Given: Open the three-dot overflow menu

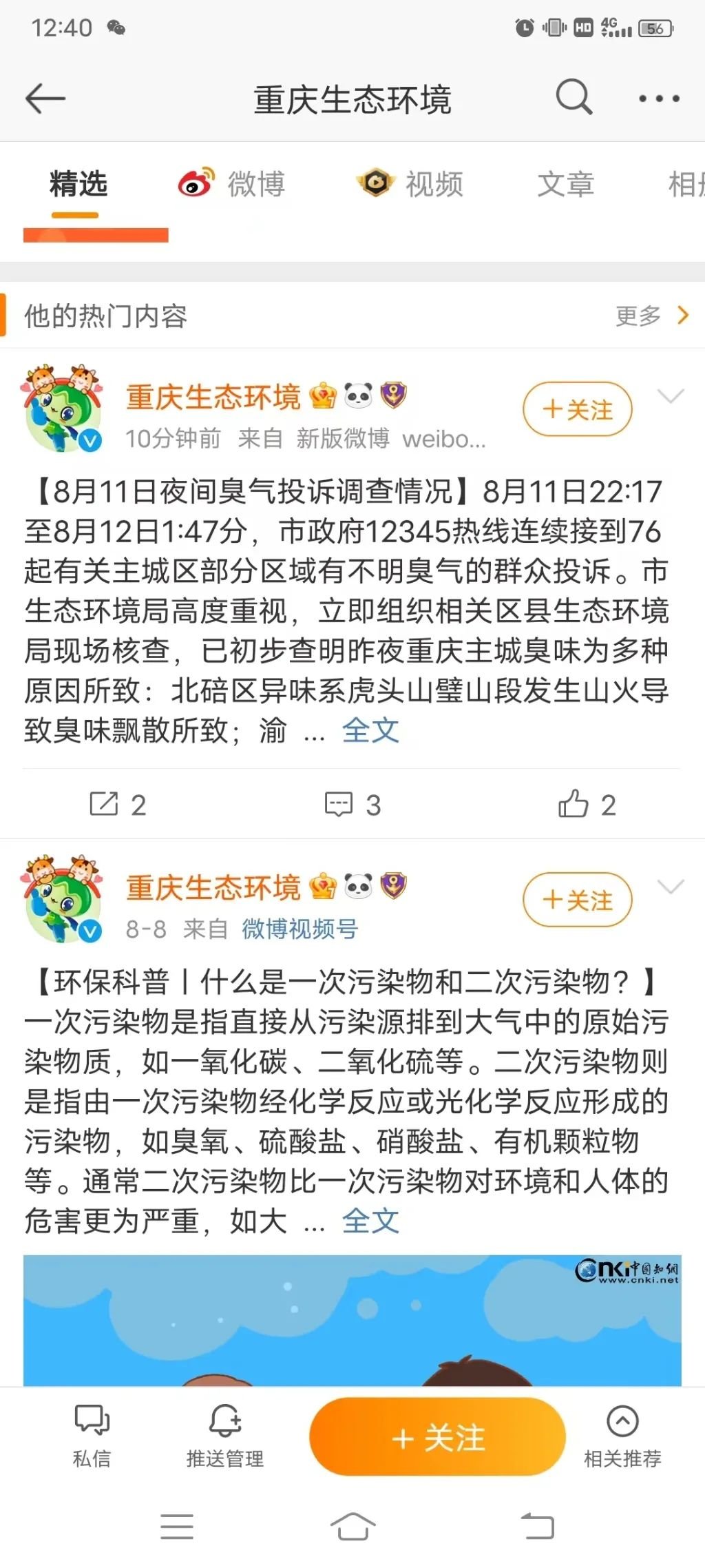Looking at the screenshot, I should tap(659, 99).
